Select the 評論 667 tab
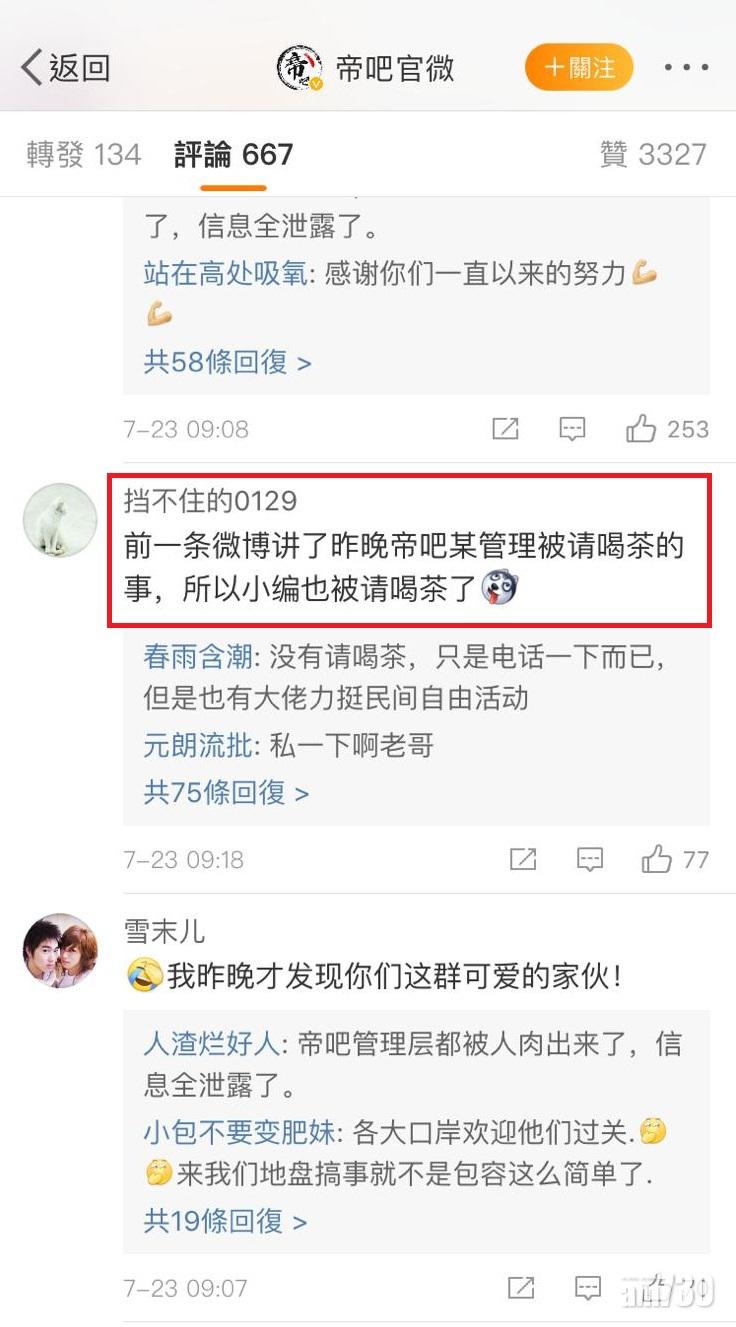The image size is (736, 1327). [x=234, y=155]
